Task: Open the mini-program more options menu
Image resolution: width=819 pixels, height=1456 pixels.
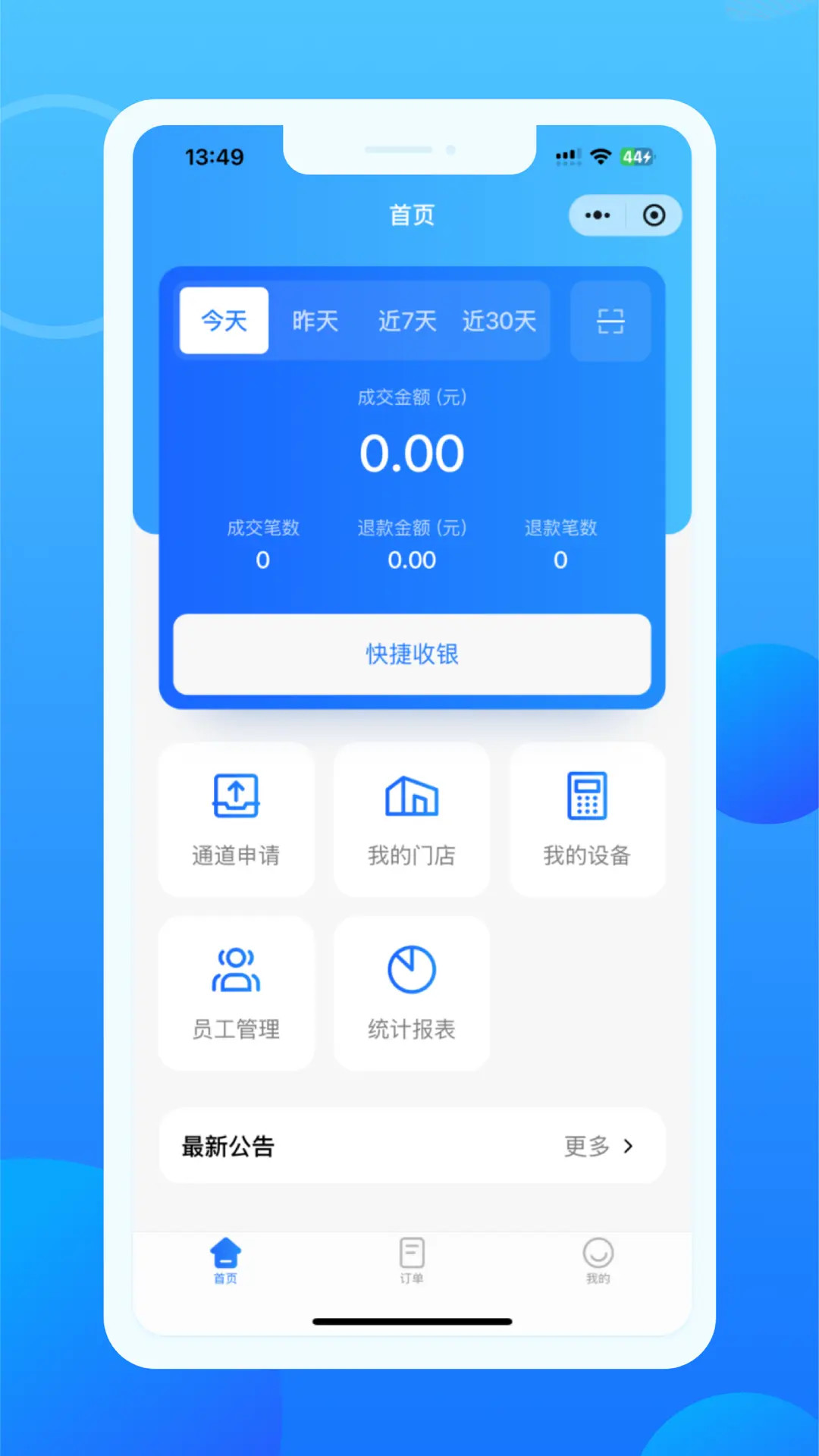Action: point(597,215)
